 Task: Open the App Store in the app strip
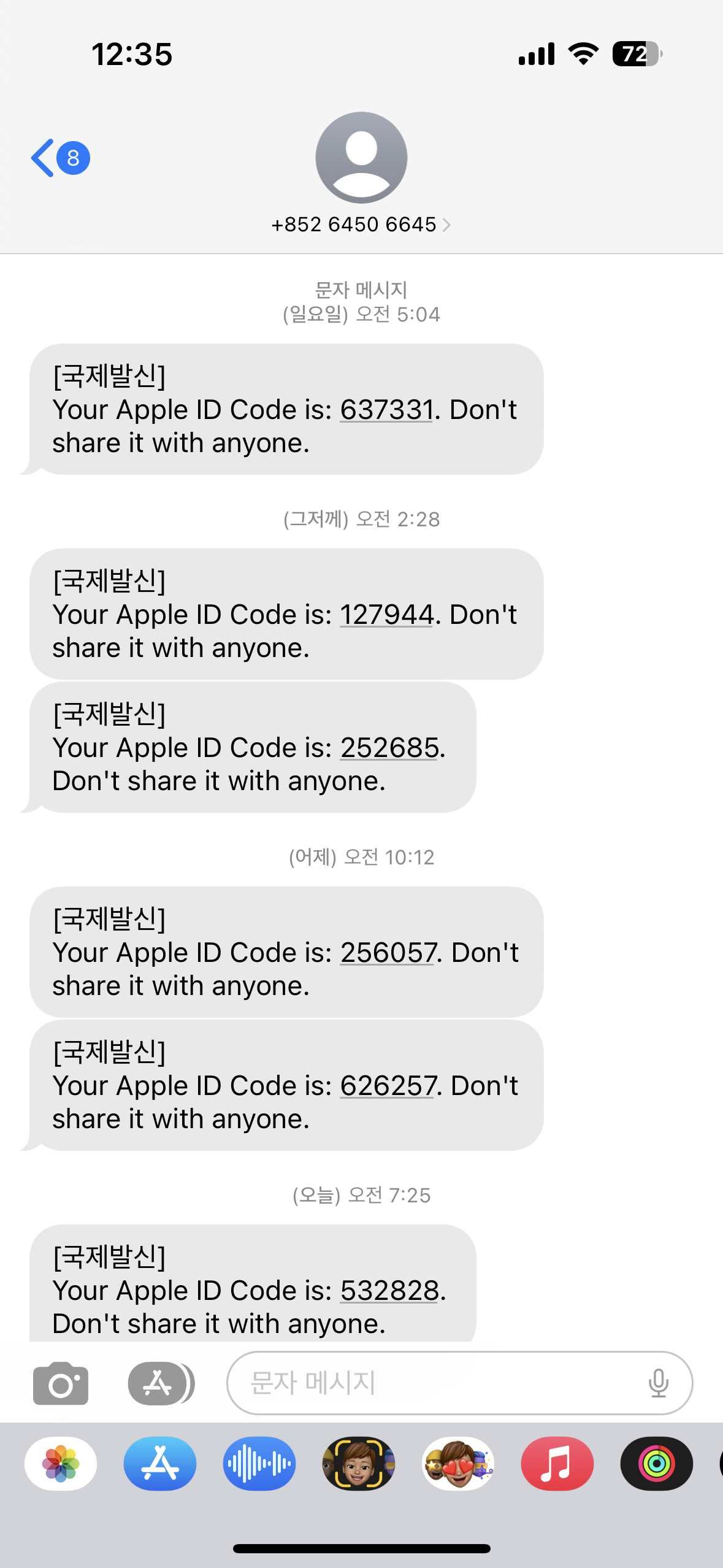click(x=160, y=1464)
